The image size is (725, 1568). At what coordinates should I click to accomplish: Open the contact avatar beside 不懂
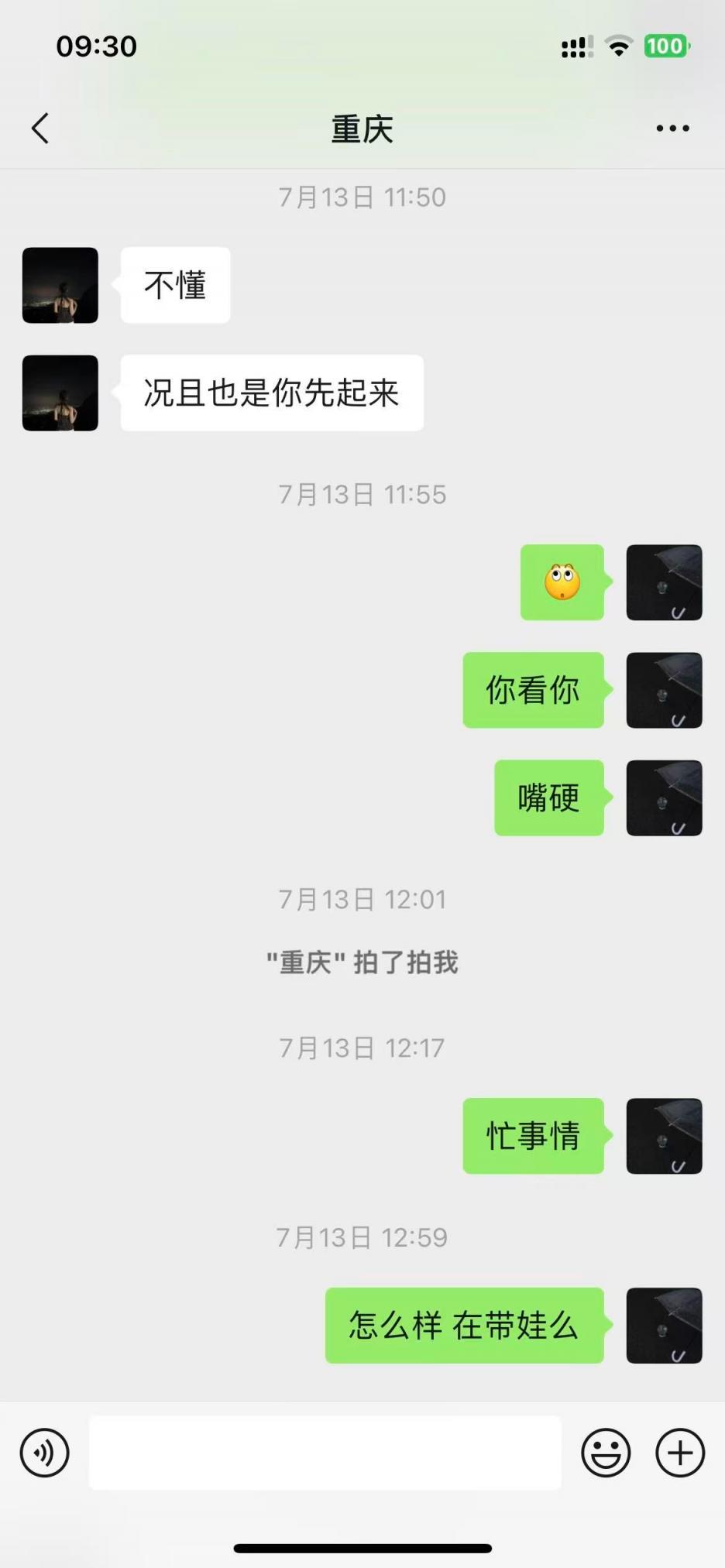pos(60,285)
